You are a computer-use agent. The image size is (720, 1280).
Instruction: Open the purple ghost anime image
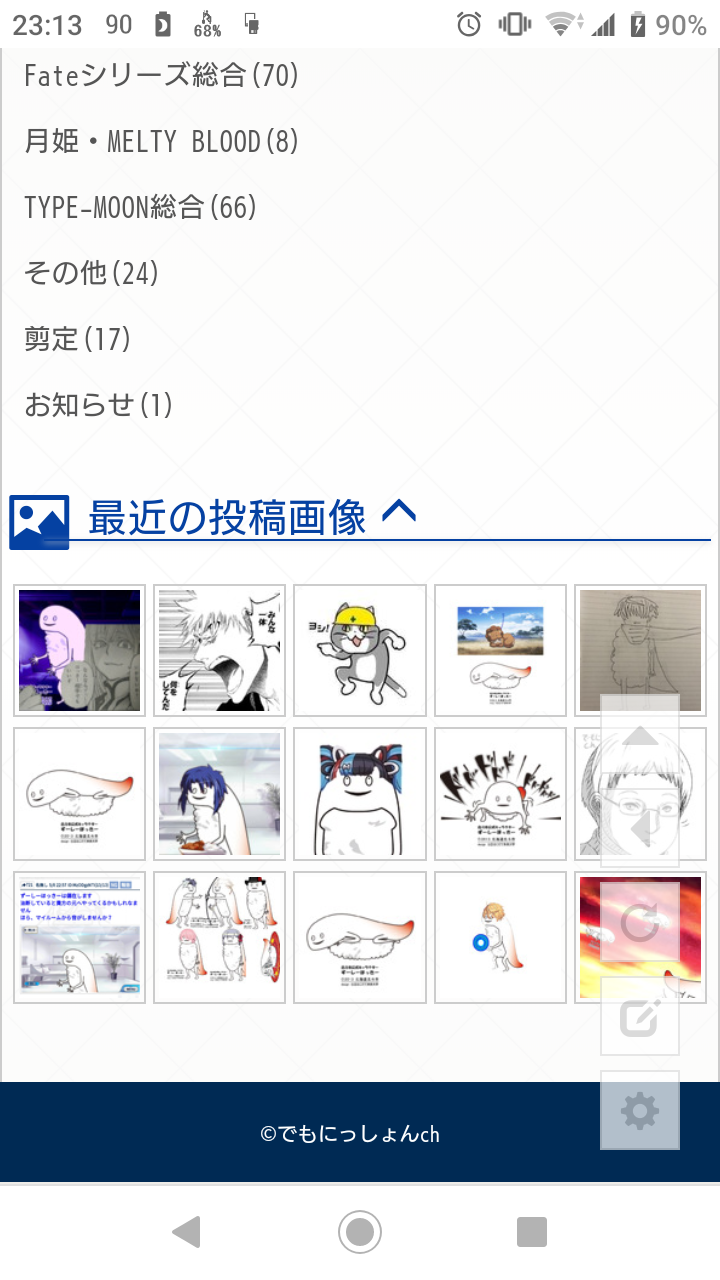pyautogui.click(x=80, y=650)
